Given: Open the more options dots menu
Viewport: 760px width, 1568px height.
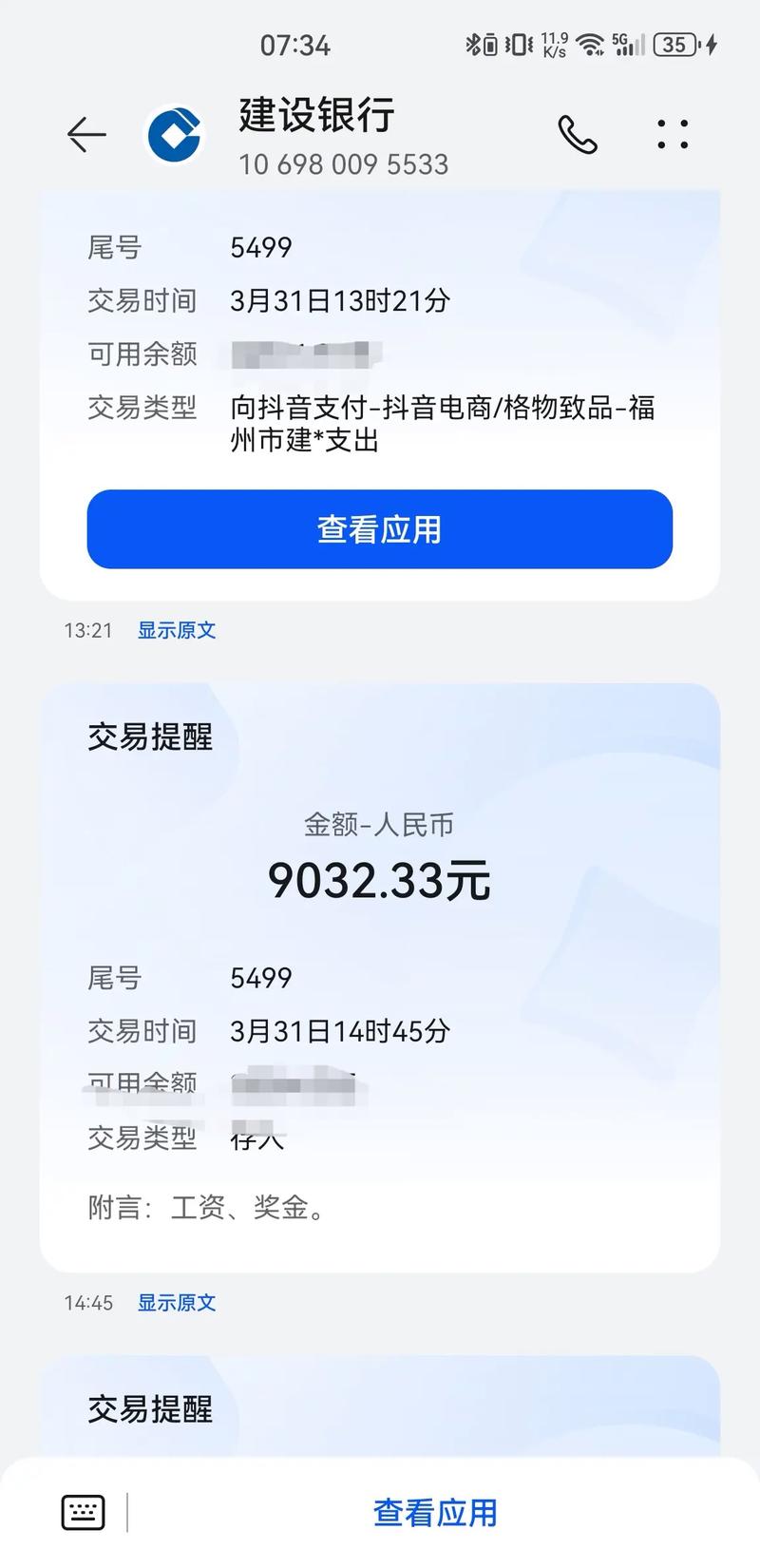Looking at the screenshot, I should click(672, 134).
